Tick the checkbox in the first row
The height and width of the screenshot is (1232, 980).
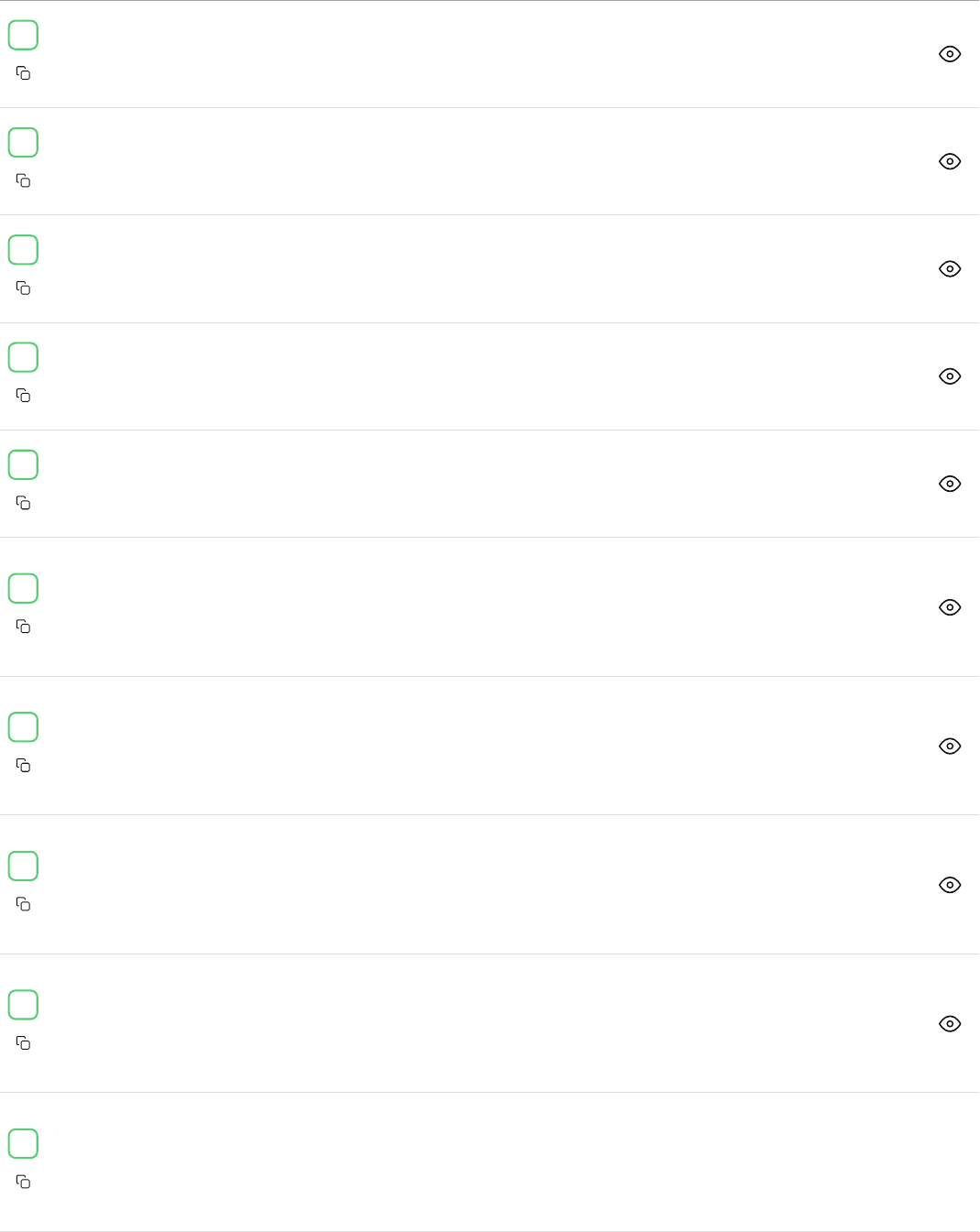(23, 36)
